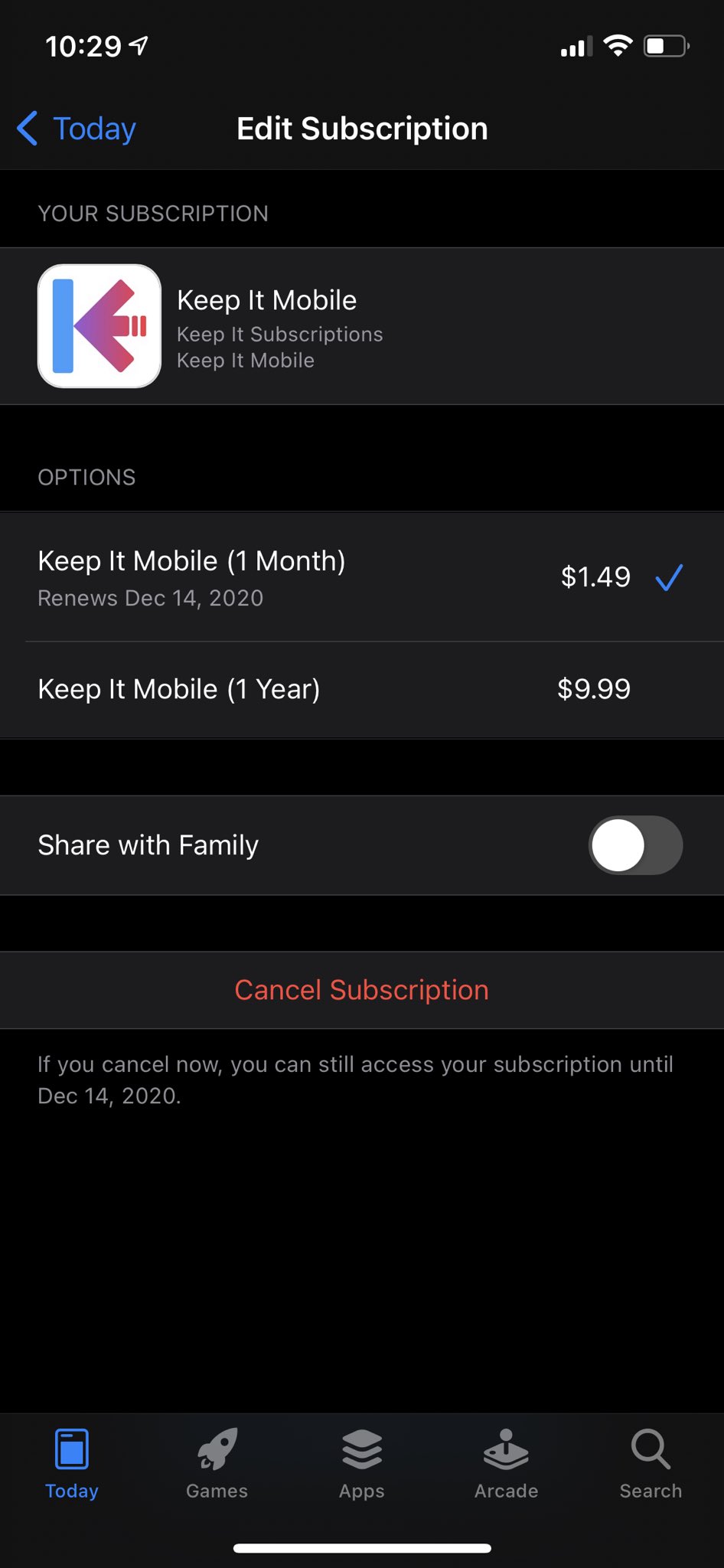Enable Share with Family

[x=634, y=845]
